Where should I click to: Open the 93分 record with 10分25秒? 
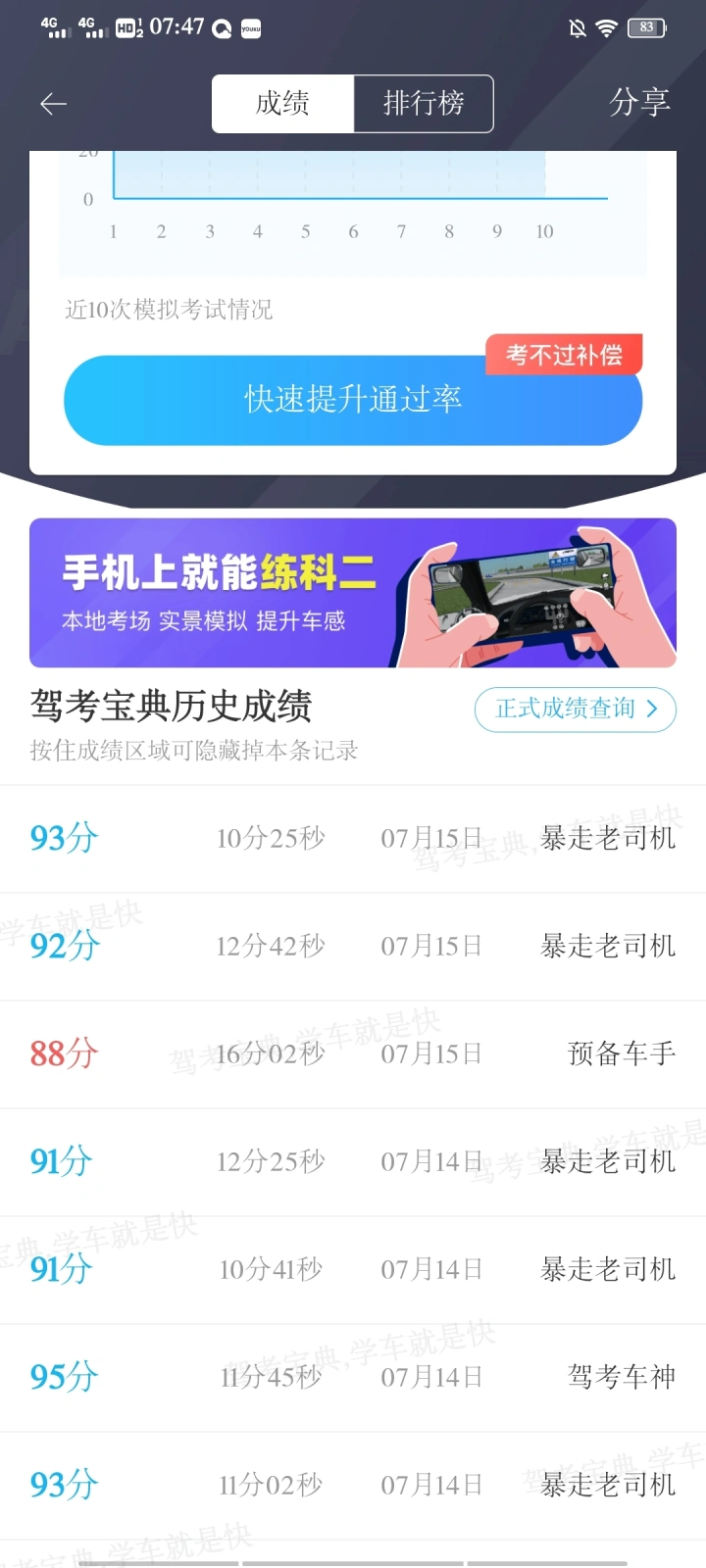353,839
